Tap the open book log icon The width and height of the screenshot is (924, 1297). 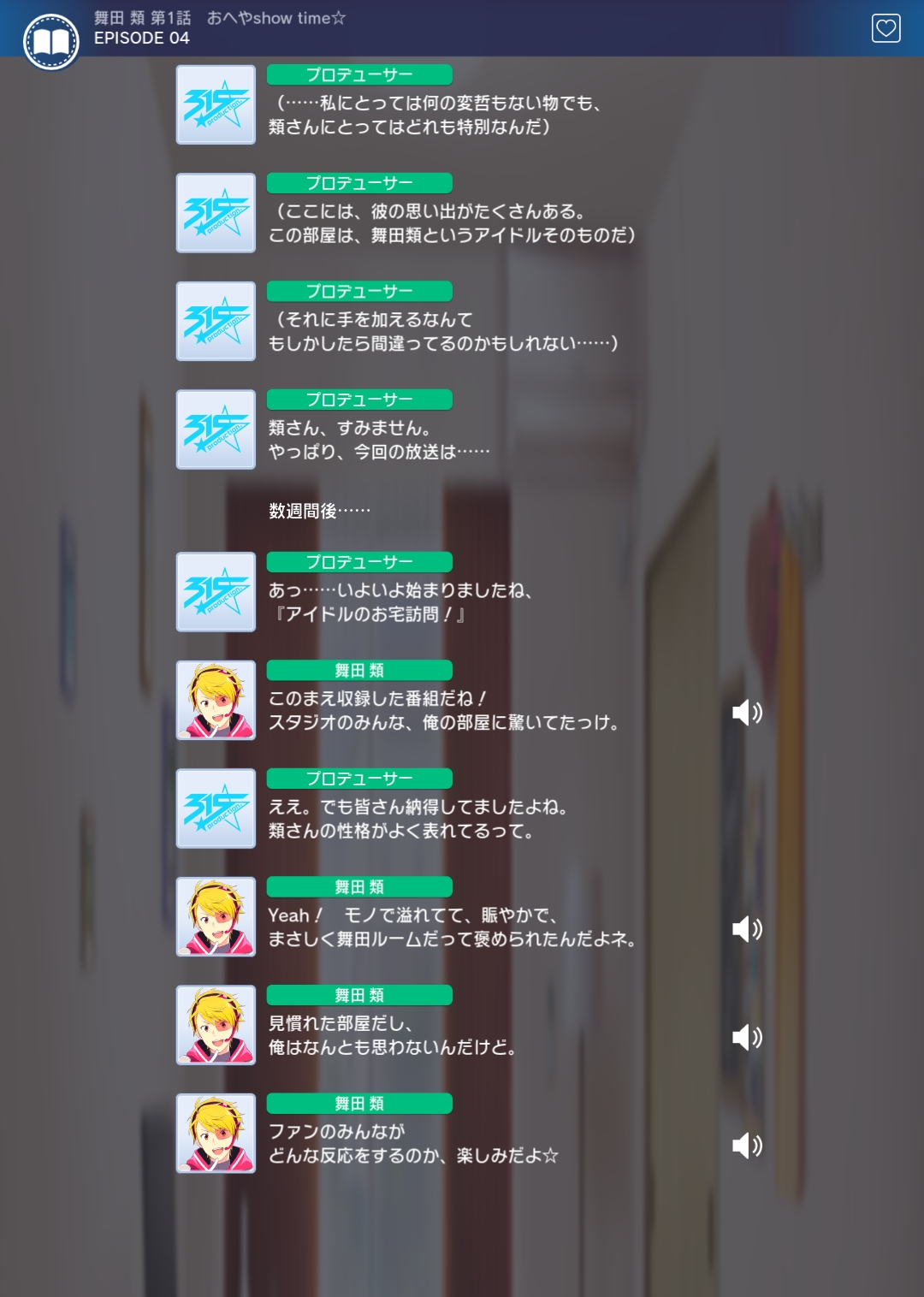coord(50,42)
